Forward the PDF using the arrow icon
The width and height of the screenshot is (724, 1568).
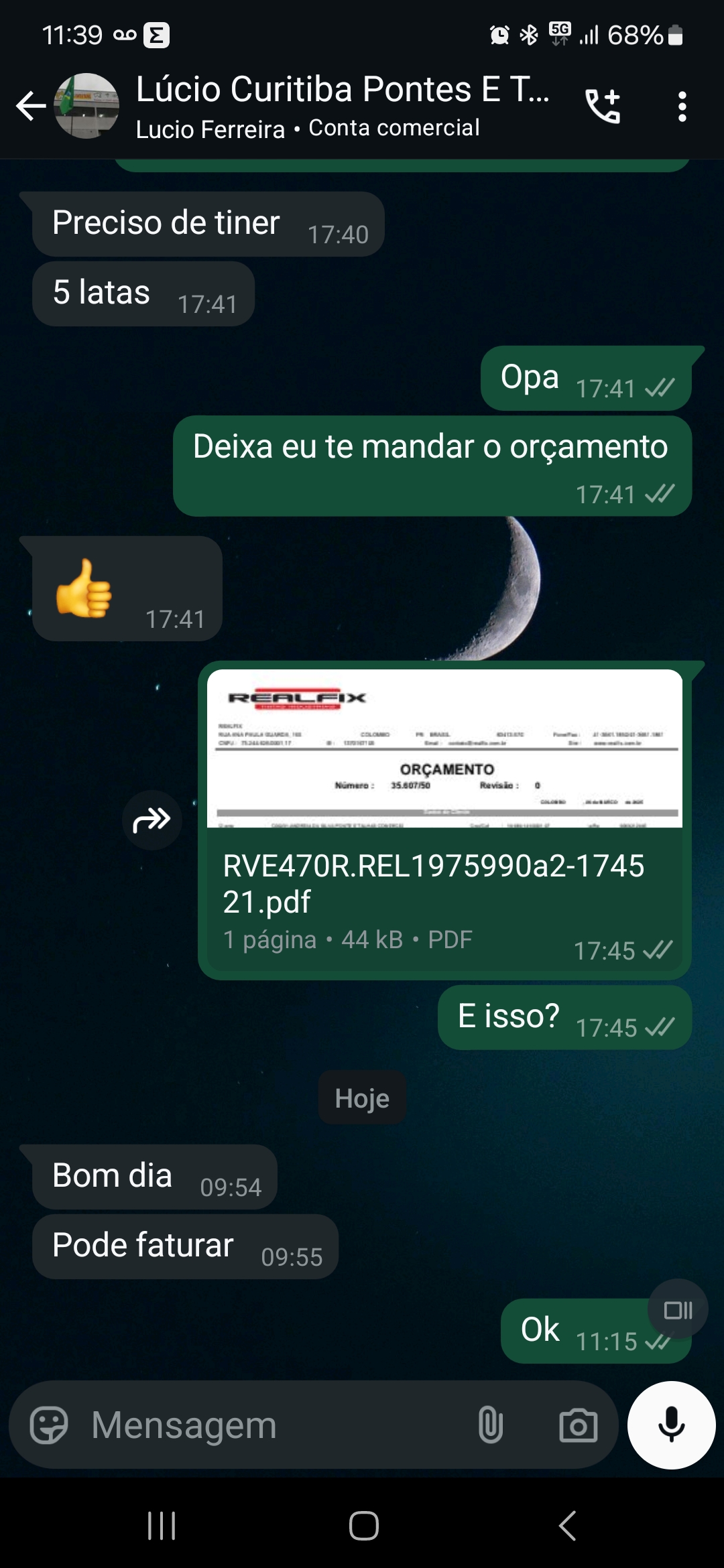[x=152, y=820]
